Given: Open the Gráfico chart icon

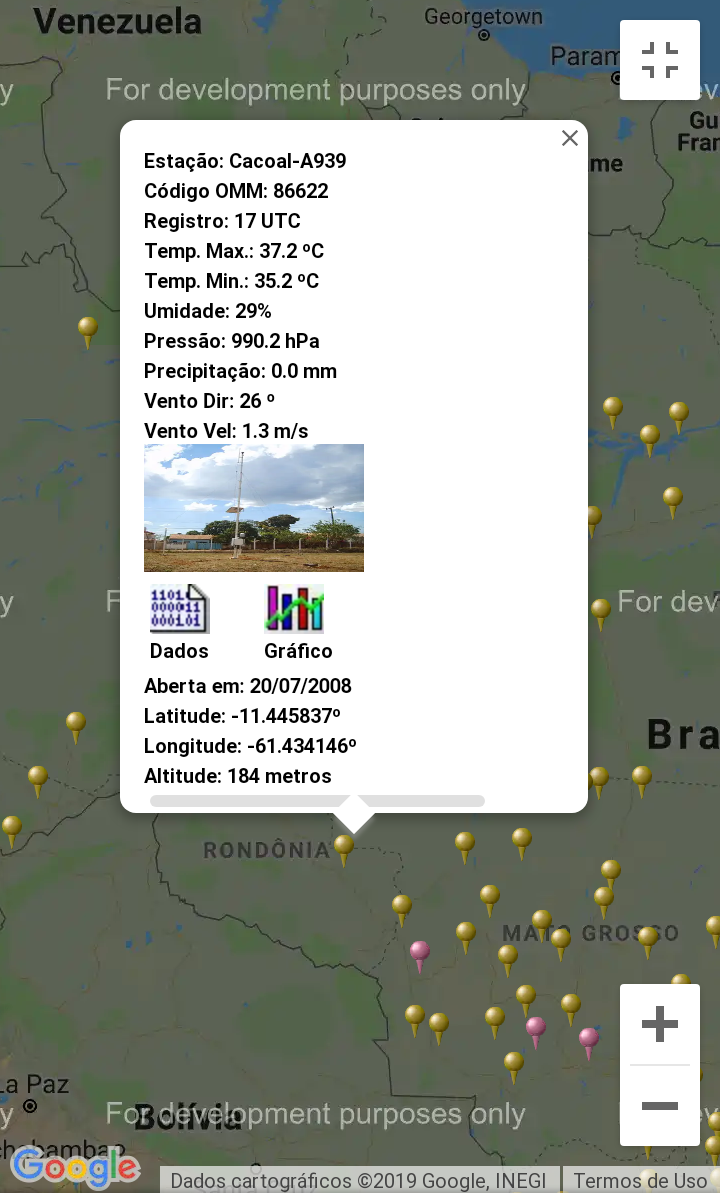Looking at the screenshot, I should (295, 609).
